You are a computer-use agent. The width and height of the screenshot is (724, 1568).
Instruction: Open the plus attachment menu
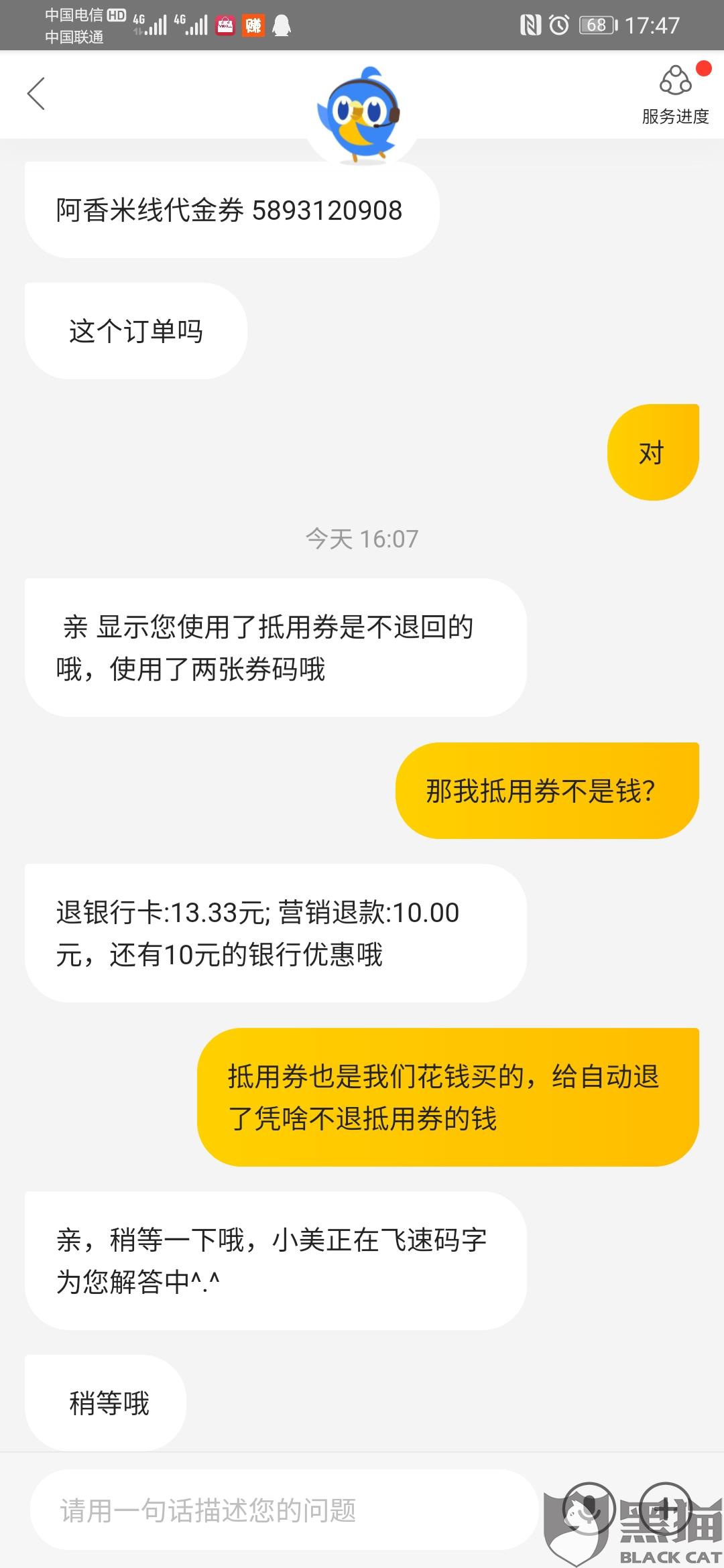665,1508
